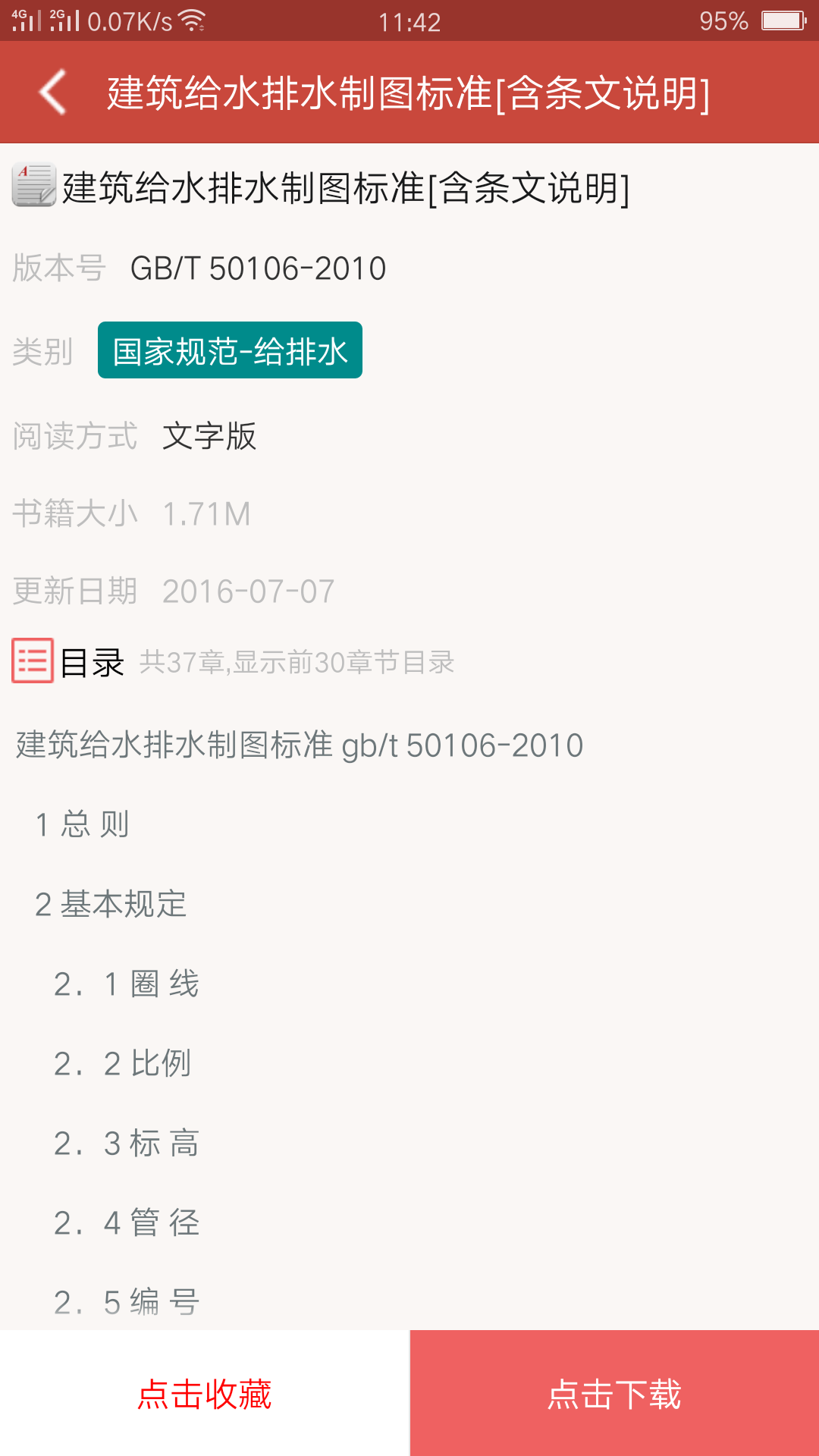Tap the 4G signal indicator
819x1456 pixels.
(23, 20)
